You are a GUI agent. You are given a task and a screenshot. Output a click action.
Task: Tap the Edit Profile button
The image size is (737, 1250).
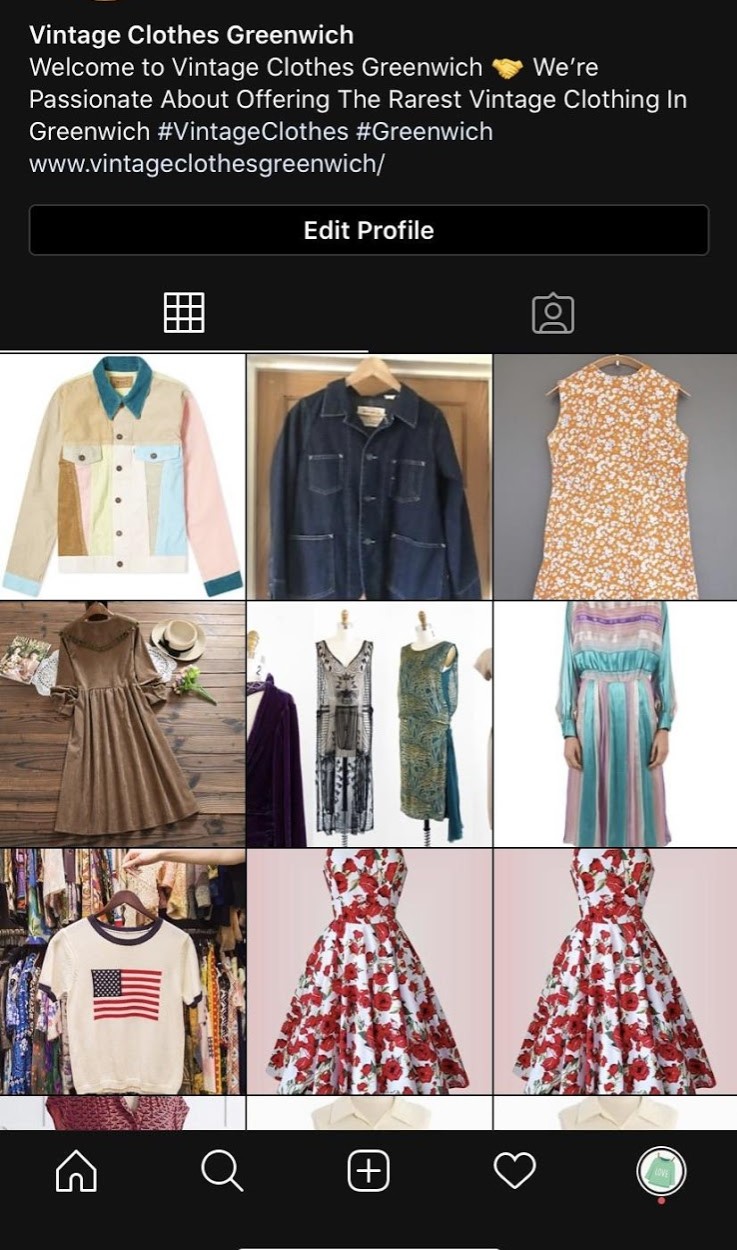(369, 230)
